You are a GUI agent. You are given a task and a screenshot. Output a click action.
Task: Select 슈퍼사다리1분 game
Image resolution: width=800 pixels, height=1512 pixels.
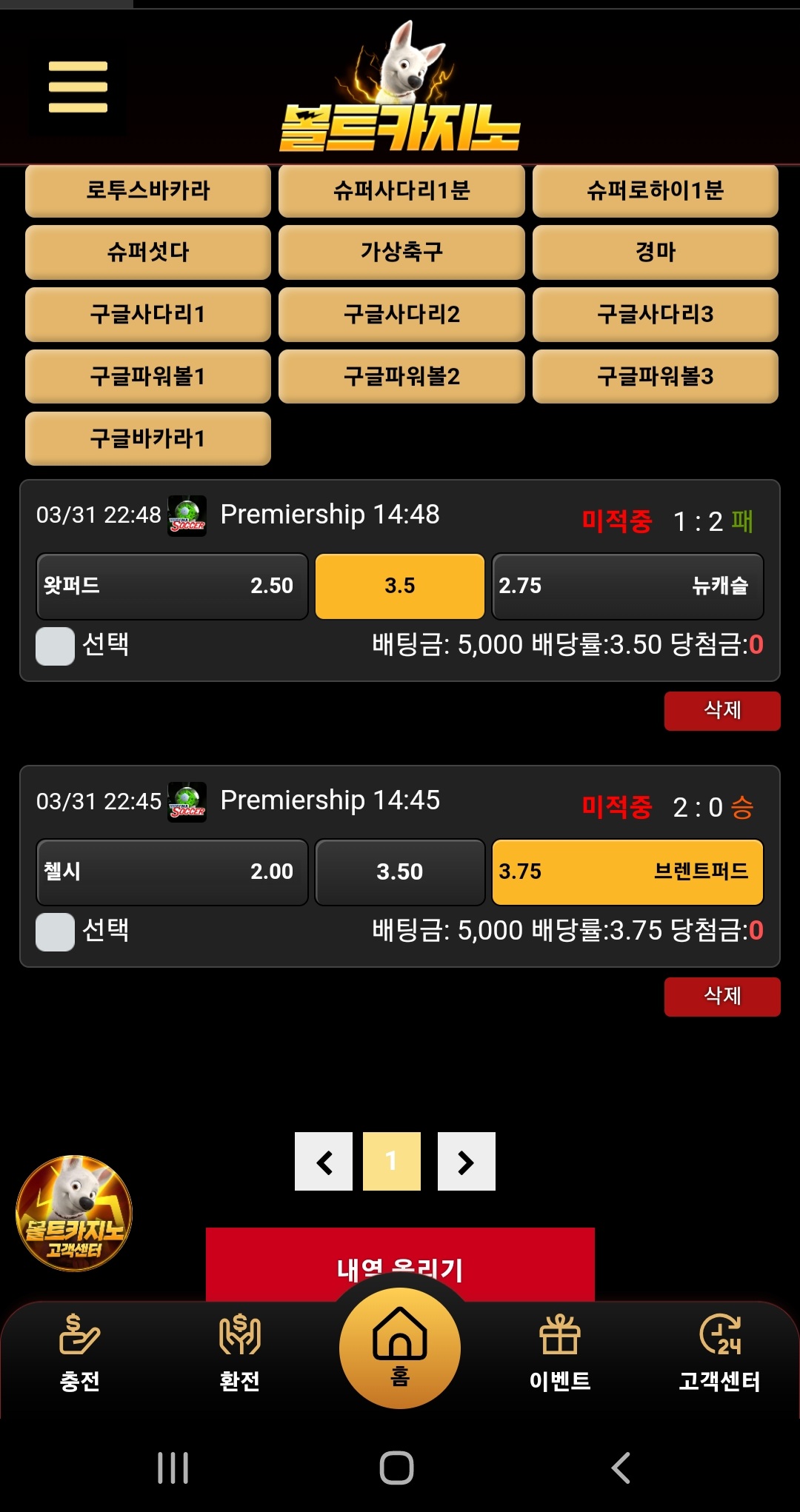click(x=401, y=191)
